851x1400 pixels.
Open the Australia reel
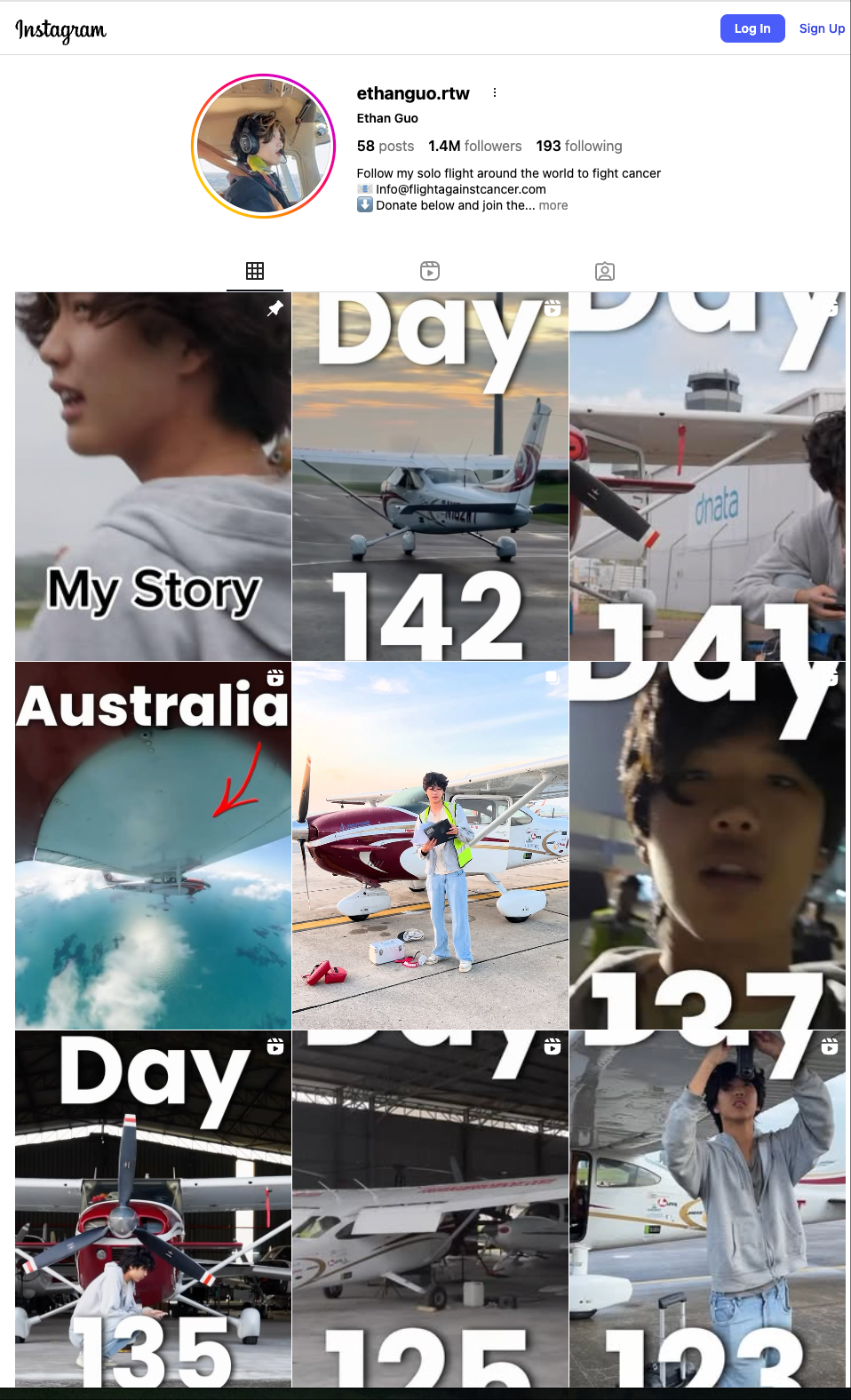pyautogui.click(x=153, y=846)
